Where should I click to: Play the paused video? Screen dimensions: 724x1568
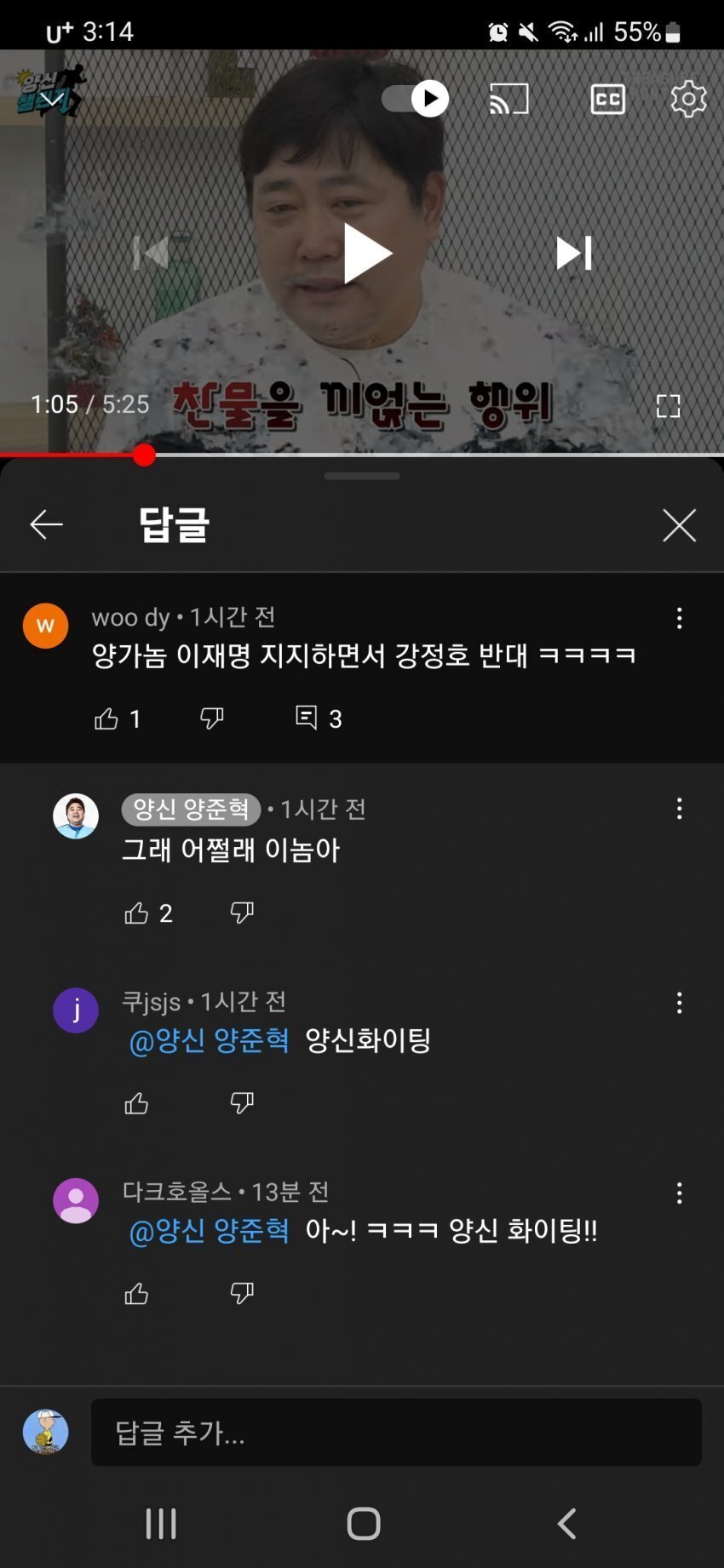366,253
